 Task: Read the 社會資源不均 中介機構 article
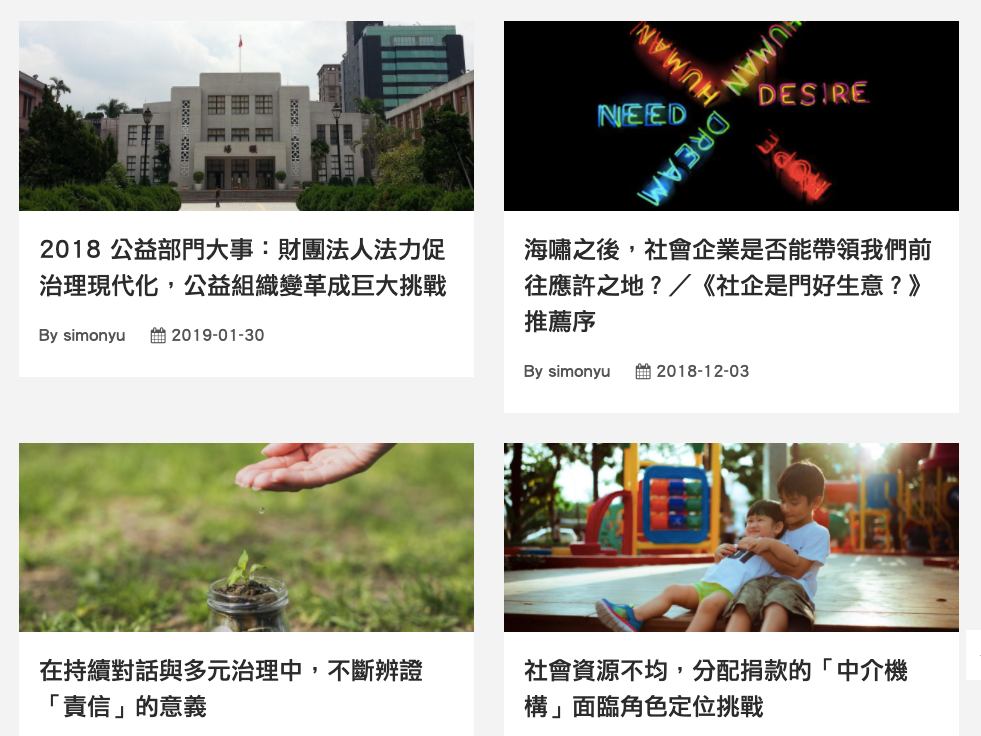tap(716, 688)
